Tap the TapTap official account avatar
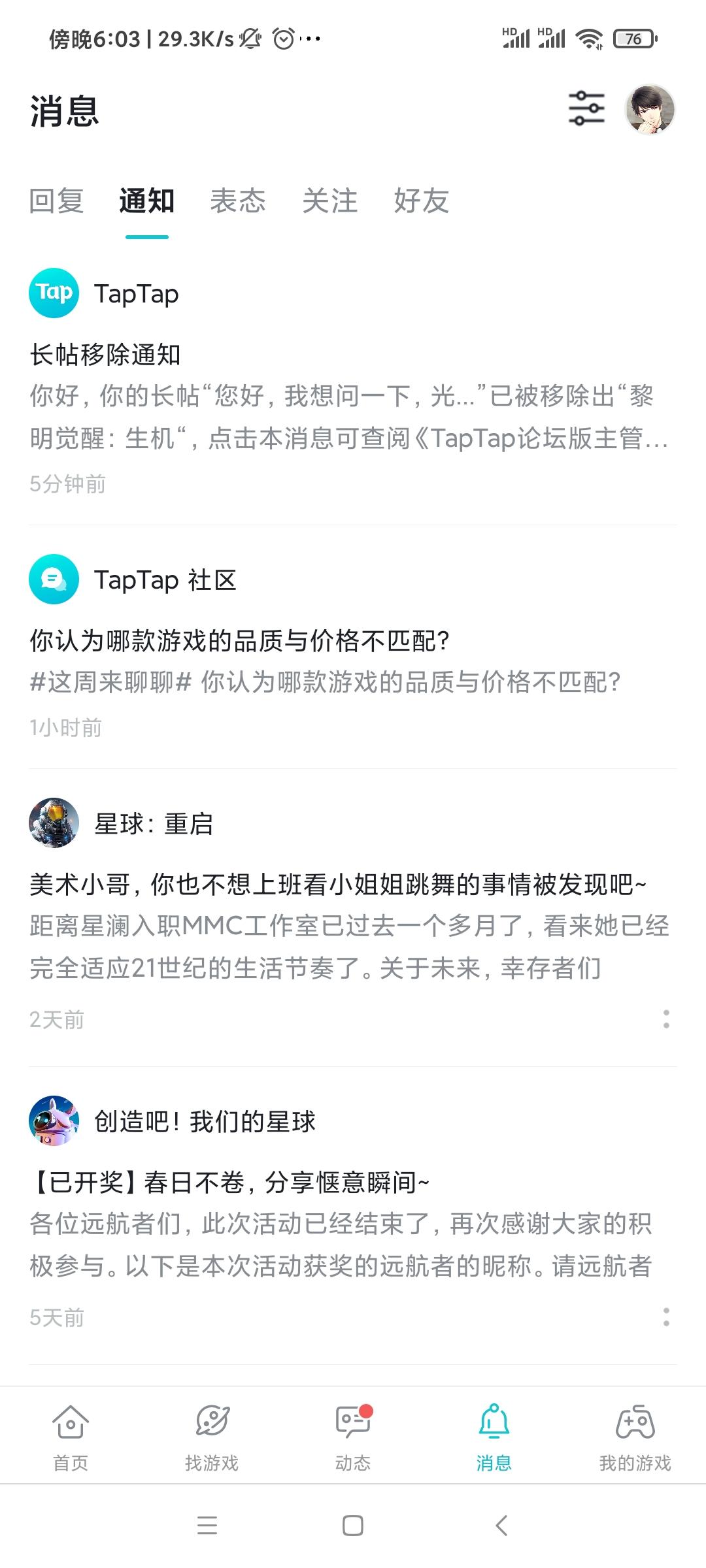 tap(54, 293)
